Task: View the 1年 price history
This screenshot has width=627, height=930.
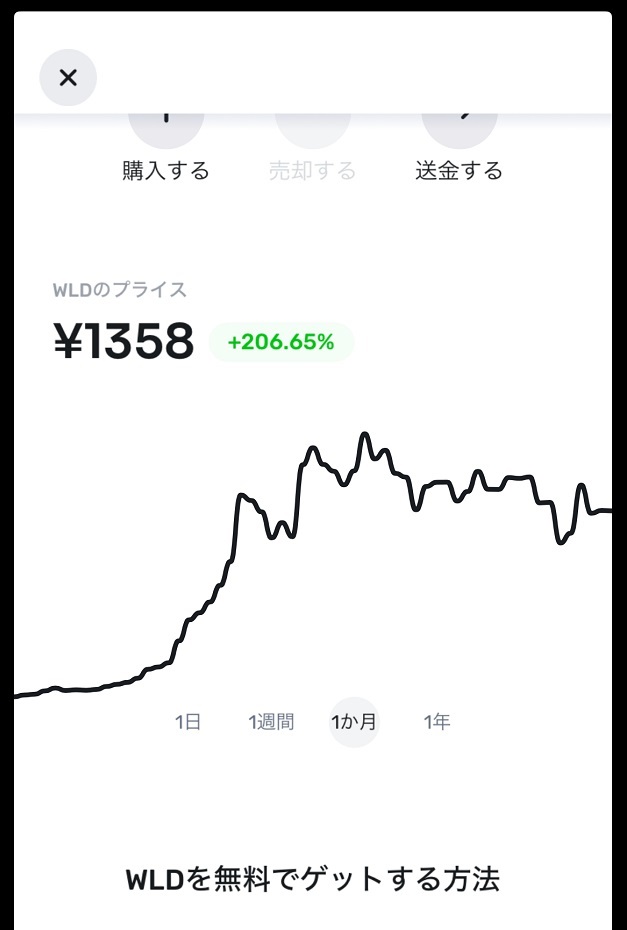Action: click(437, 722)
